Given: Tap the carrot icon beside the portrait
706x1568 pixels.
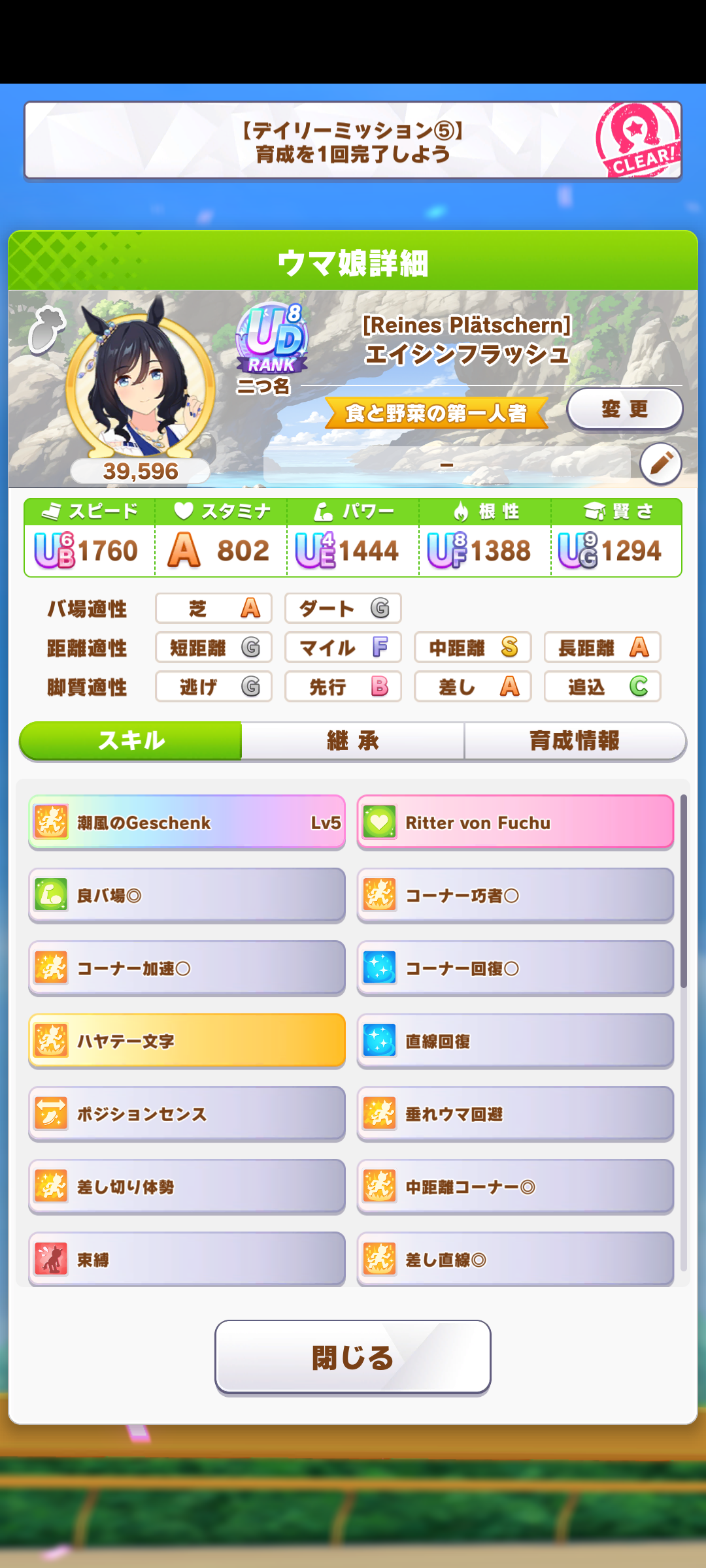Looking at the screenshot, I should pyautogui.click(x=46, y=328).
